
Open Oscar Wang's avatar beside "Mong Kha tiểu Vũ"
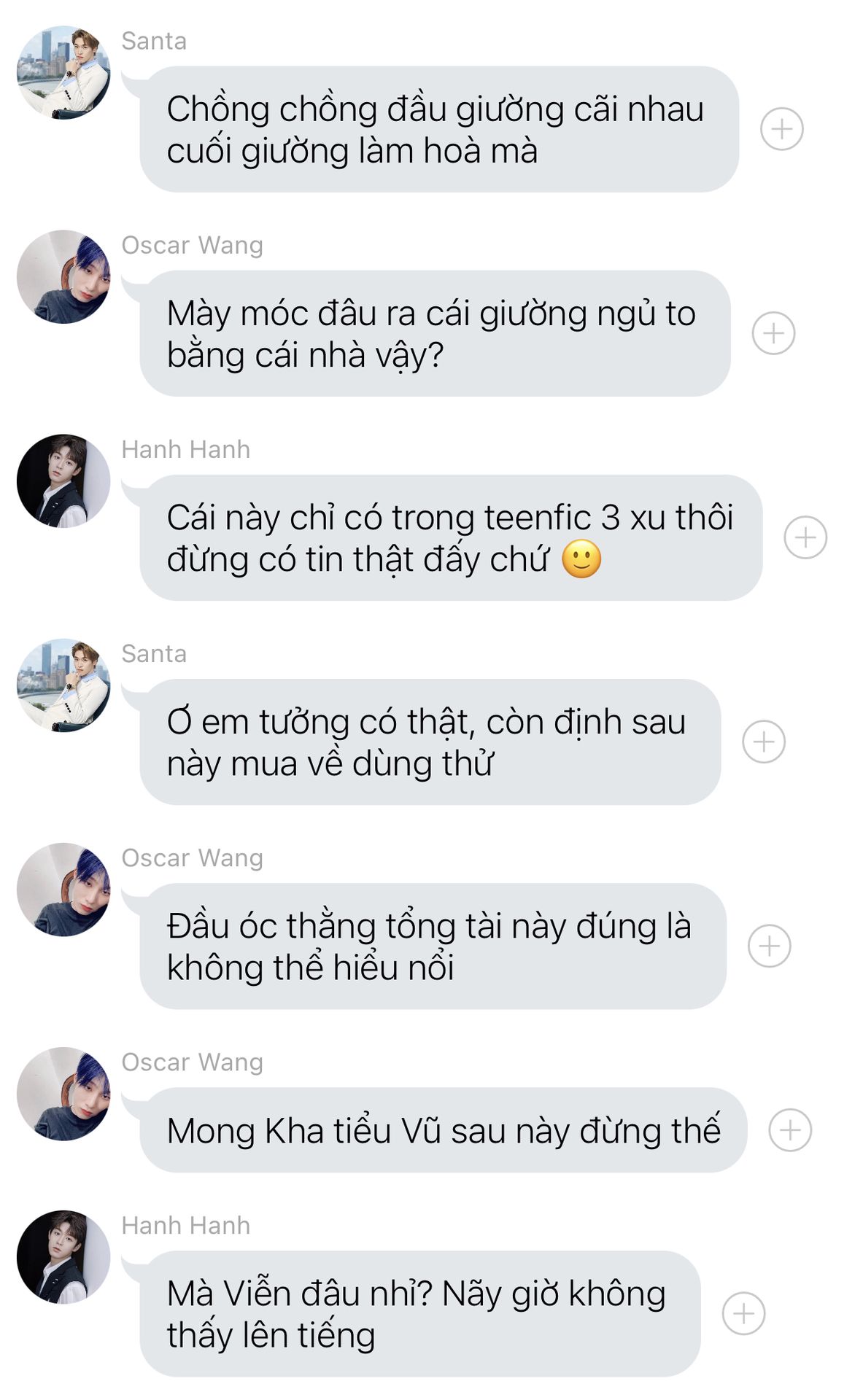click(63, 1094)
